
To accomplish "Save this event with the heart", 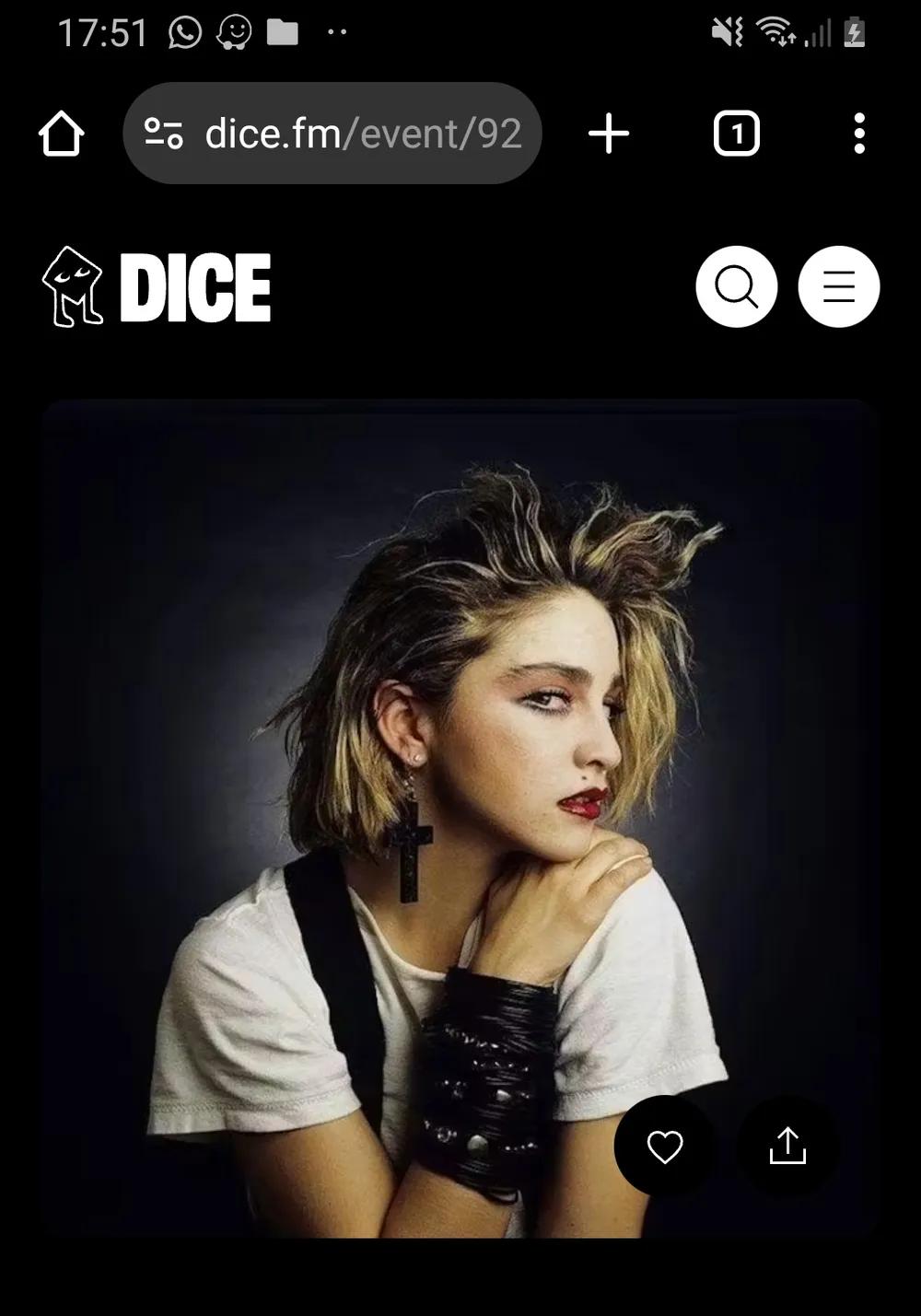I will pos(664,1147).
